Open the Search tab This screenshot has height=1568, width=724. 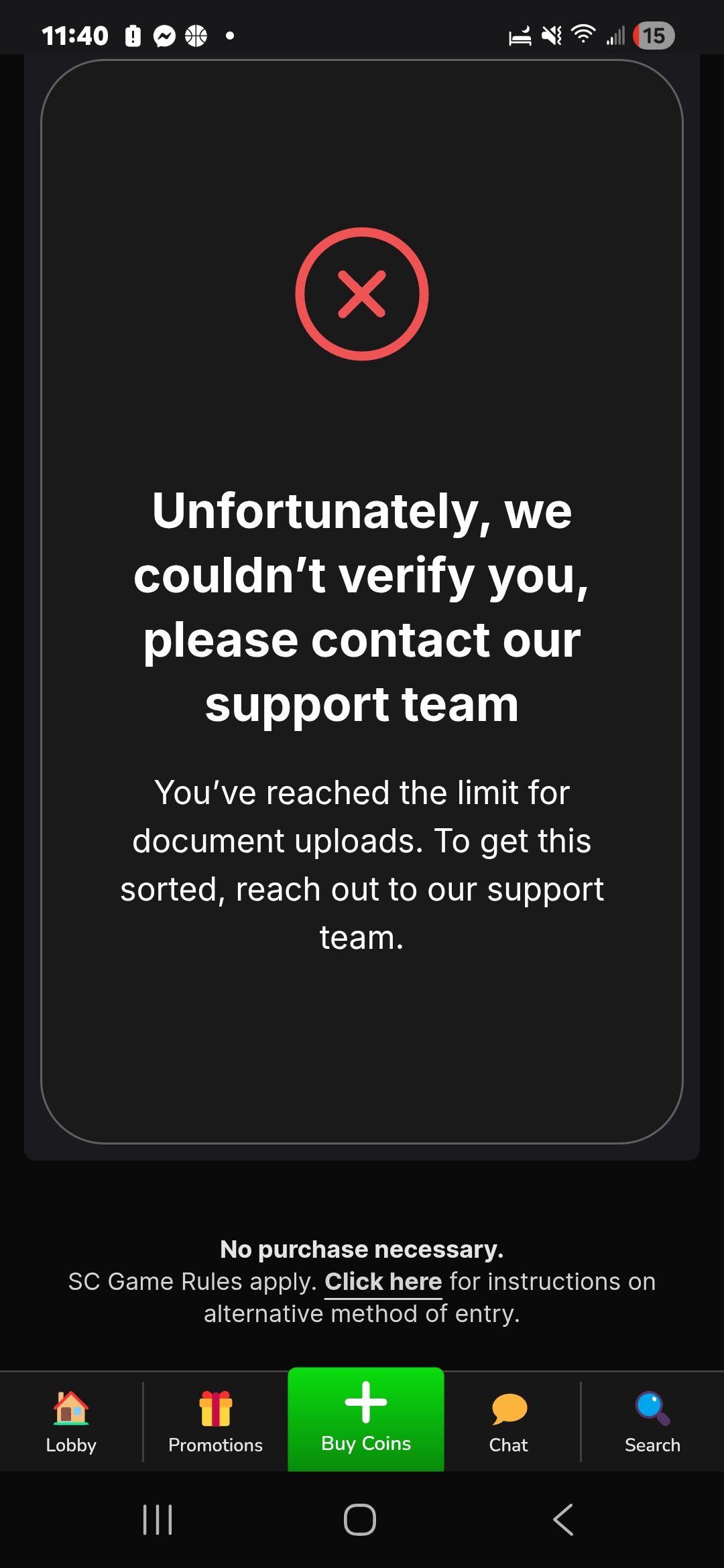[x=652, y=1421]
